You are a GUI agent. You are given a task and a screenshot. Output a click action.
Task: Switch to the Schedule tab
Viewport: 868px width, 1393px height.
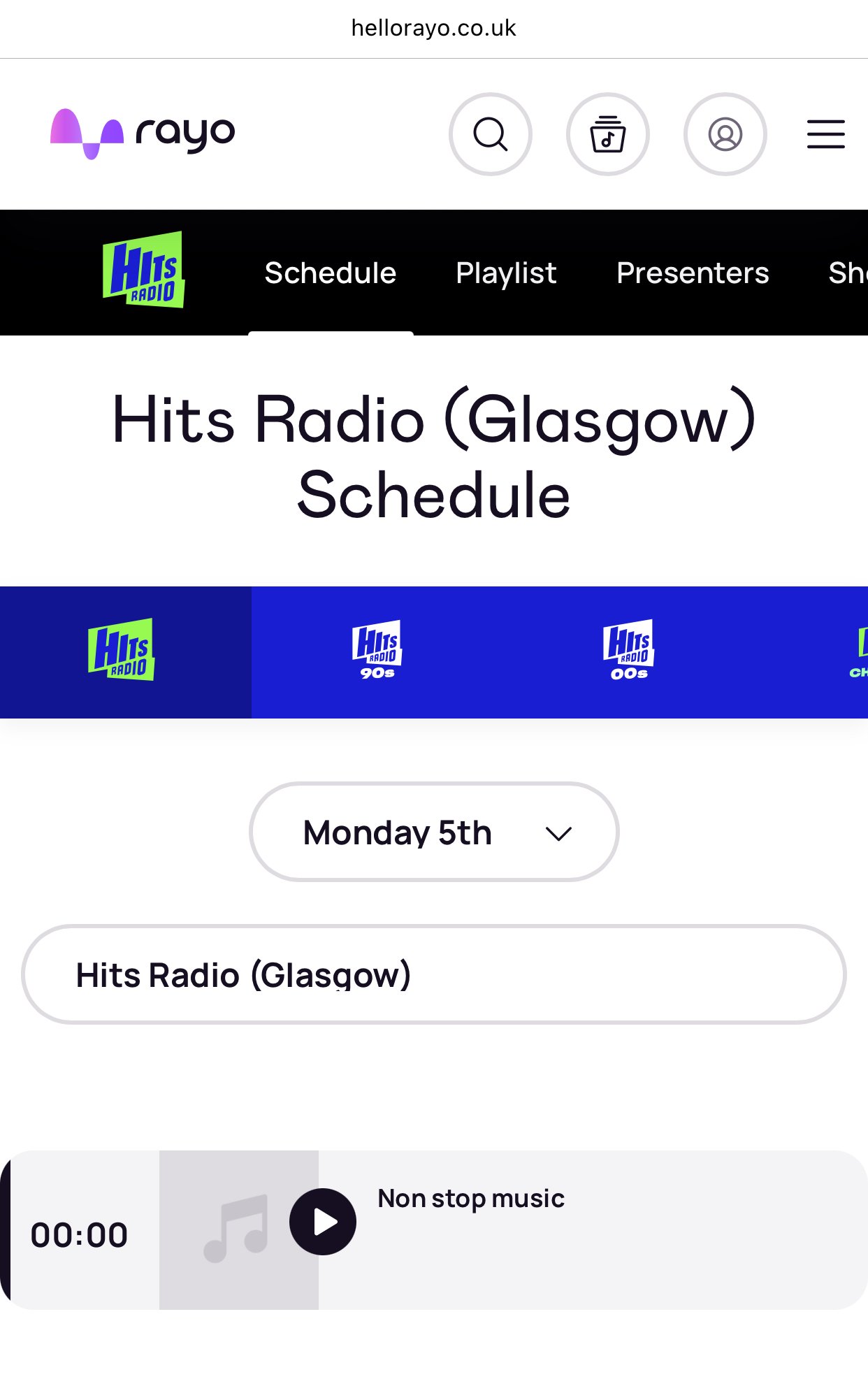pos(330,273)
